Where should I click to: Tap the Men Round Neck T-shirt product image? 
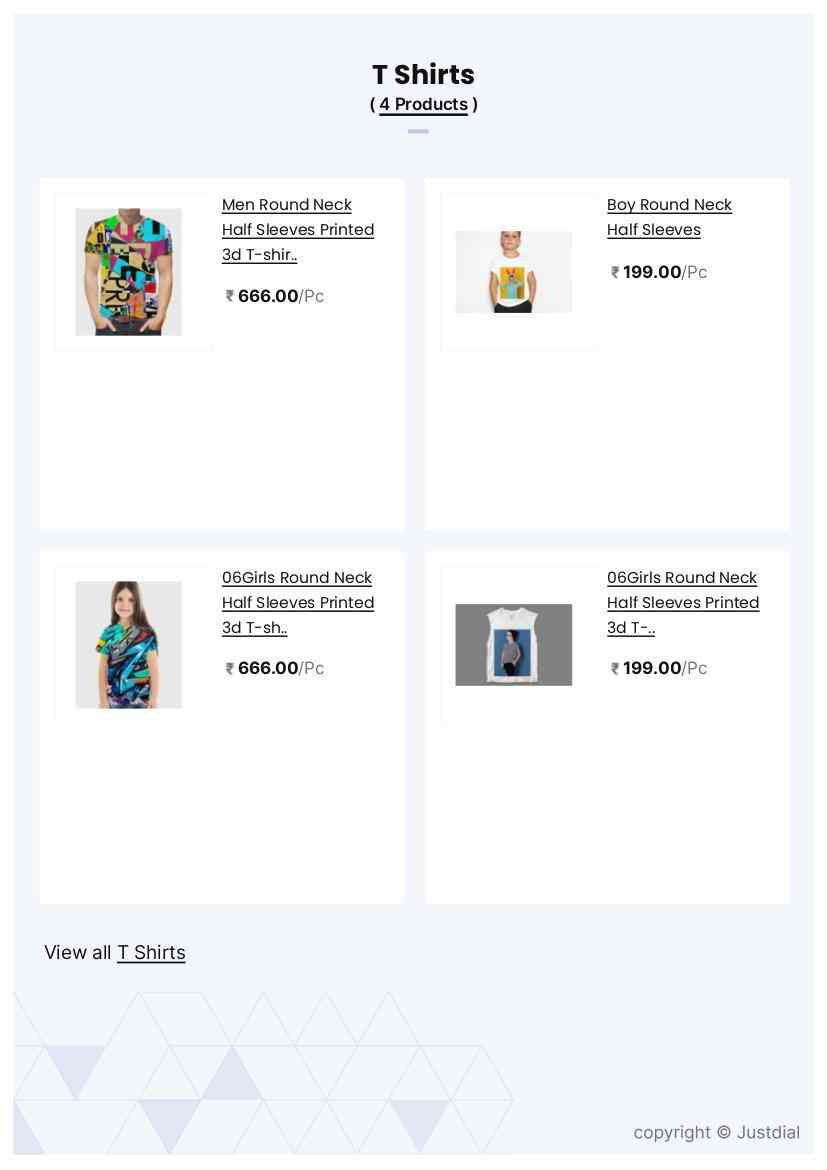point(129,272)
